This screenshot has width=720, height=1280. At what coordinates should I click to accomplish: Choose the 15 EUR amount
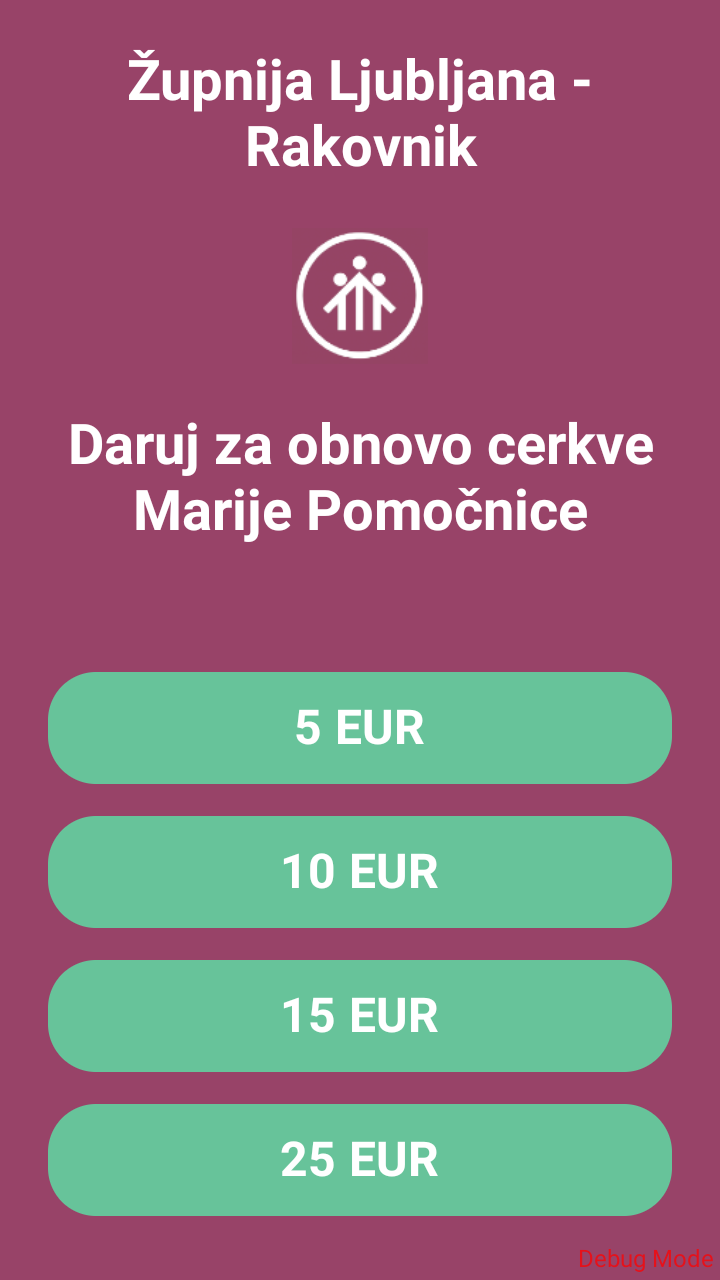pos(360,1016)
